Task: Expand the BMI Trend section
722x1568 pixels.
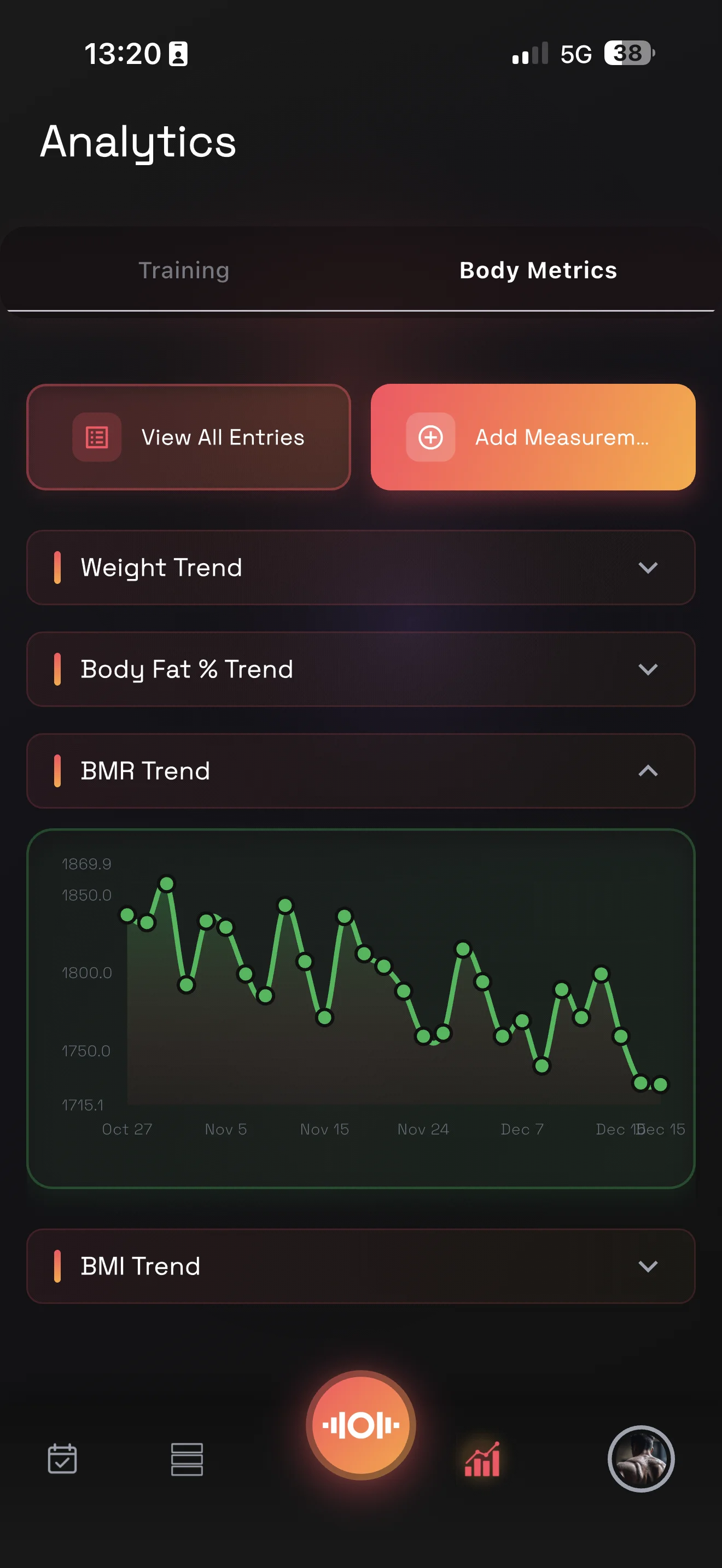Action: click(x=360, y=1266)
